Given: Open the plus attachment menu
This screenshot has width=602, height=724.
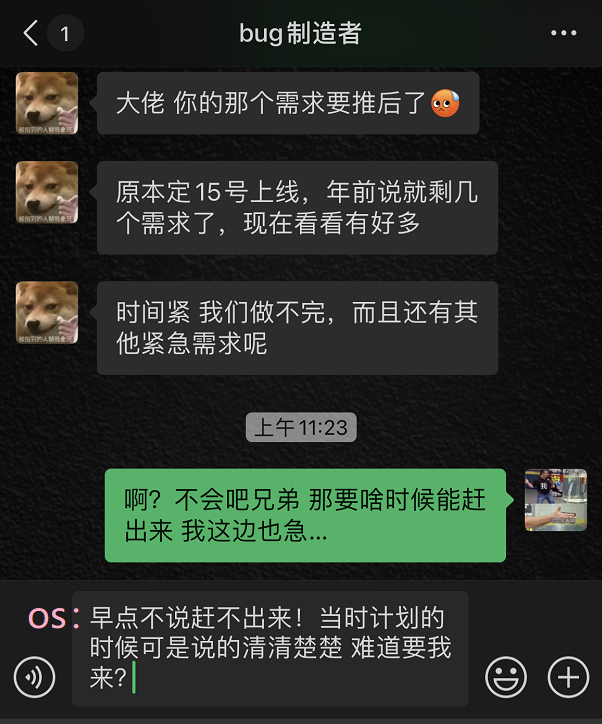Looking at the screenshot, I should click(568, 677).
